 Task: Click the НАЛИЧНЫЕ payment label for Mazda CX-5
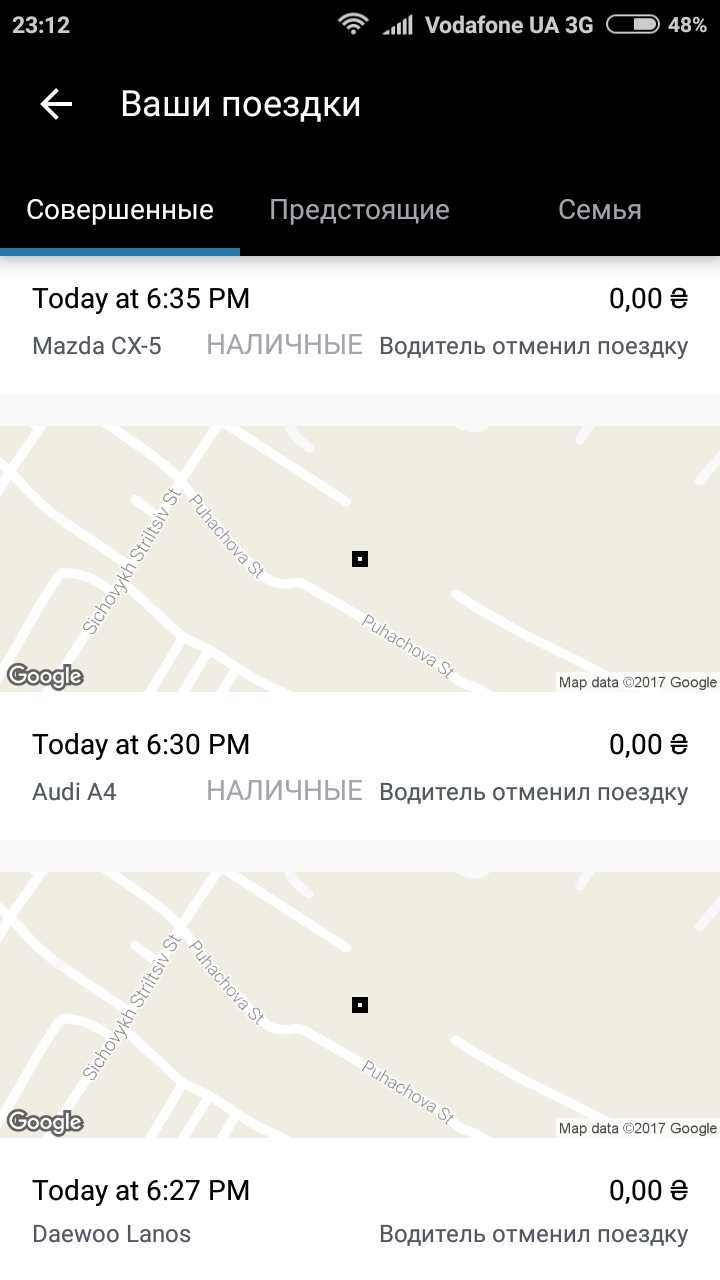click(x=284, y=345)
